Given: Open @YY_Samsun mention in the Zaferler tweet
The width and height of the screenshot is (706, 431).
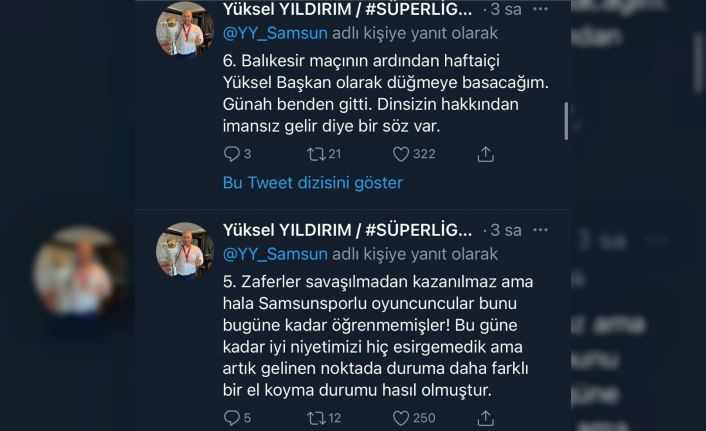Looking at the screenshot, I should point(275,254).
